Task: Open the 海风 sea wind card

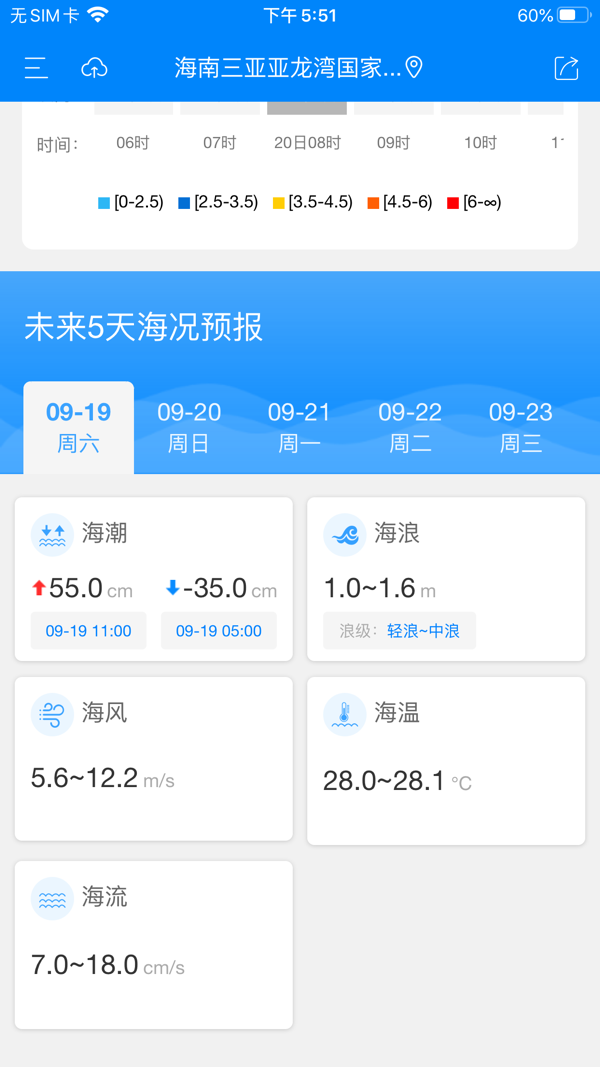Action: point(154,759)
